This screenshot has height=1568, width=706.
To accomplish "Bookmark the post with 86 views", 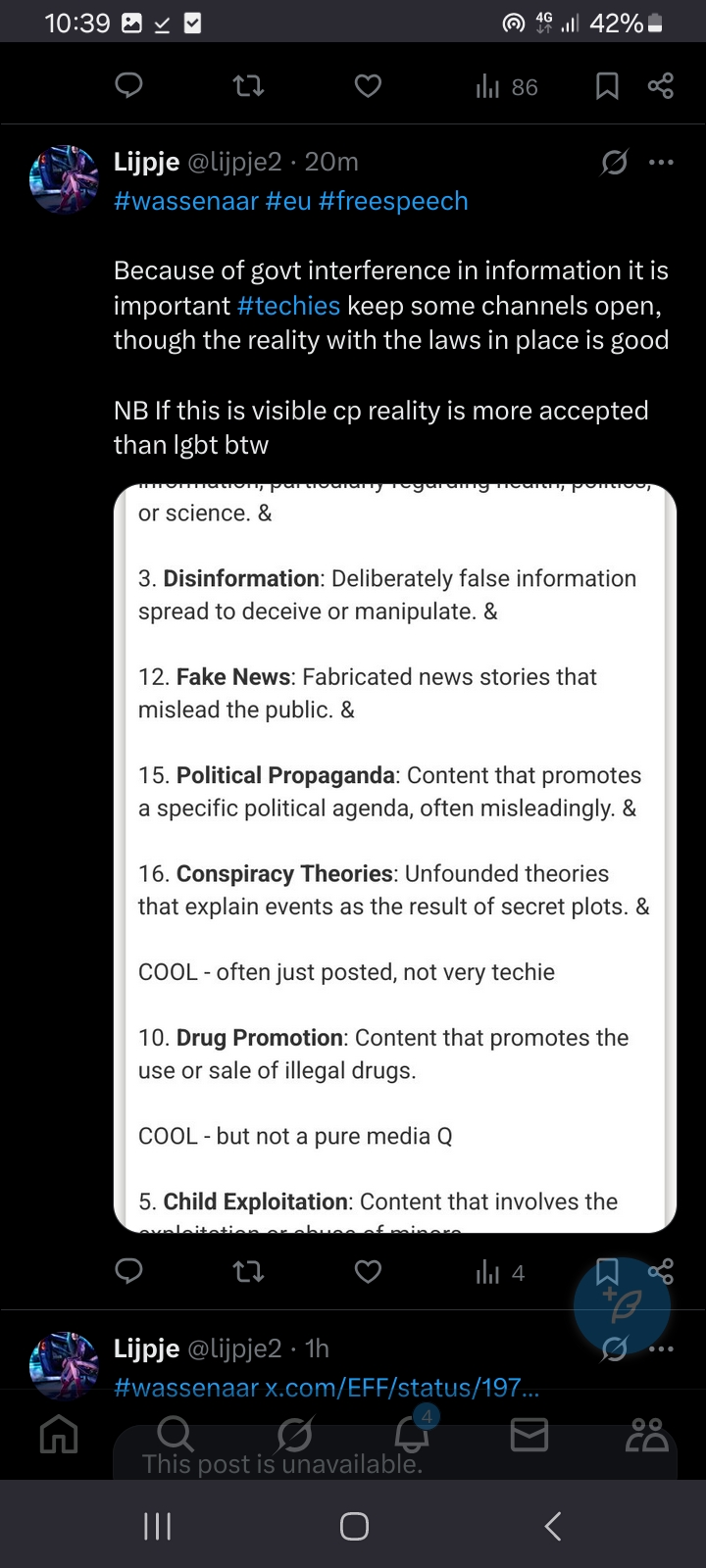I will click(607, 87).
